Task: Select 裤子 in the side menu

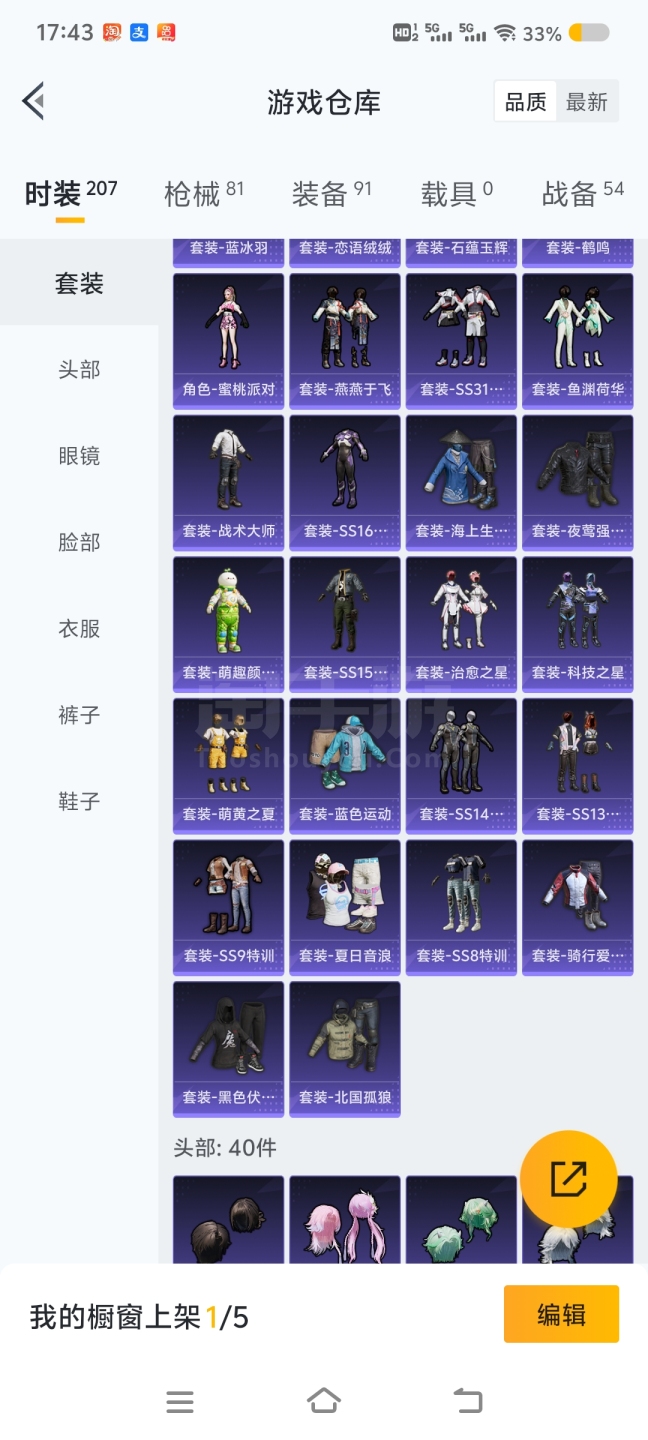Action: (79, 715)
